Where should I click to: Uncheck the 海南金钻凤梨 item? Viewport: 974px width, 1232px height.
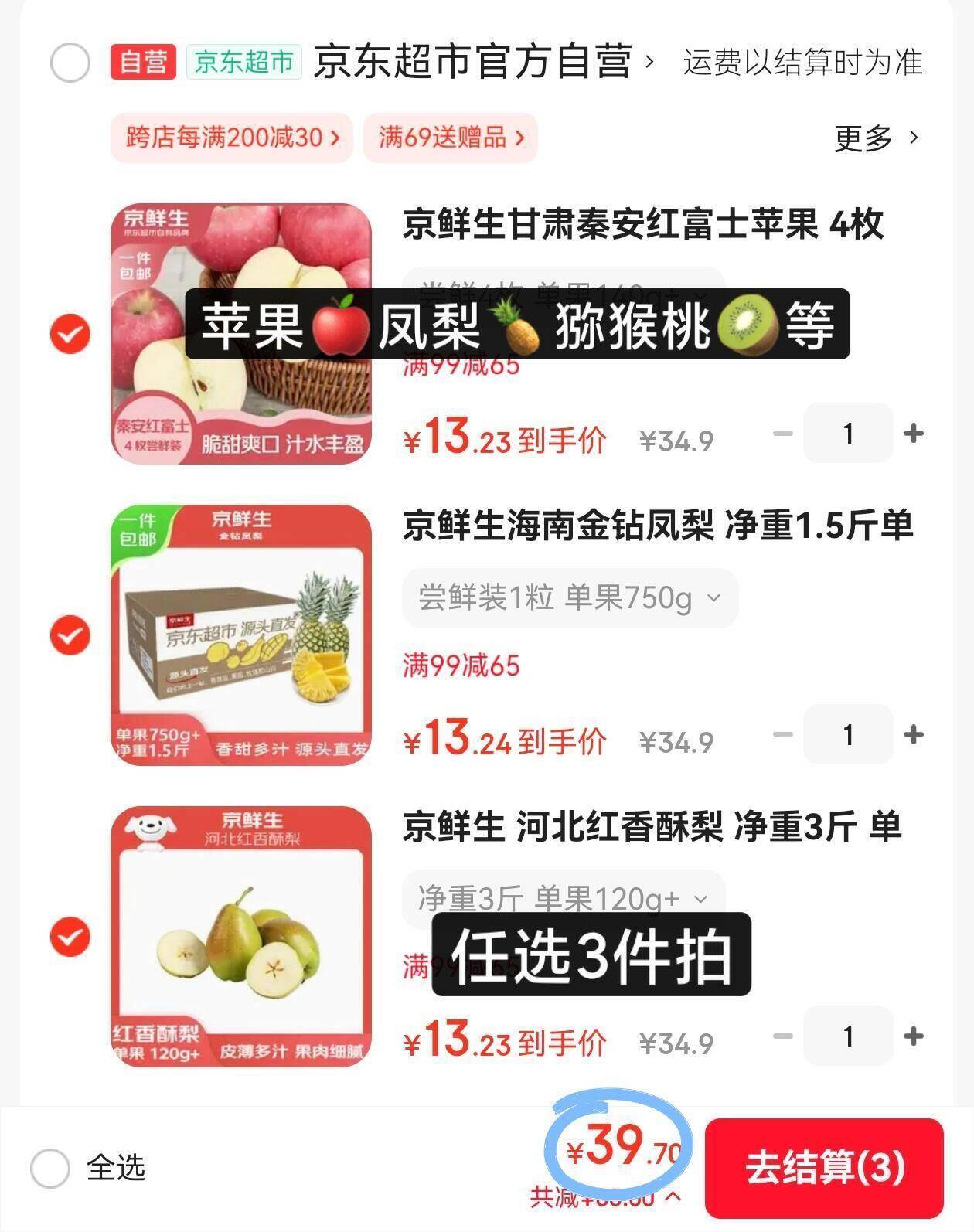[x=70, y=635]
